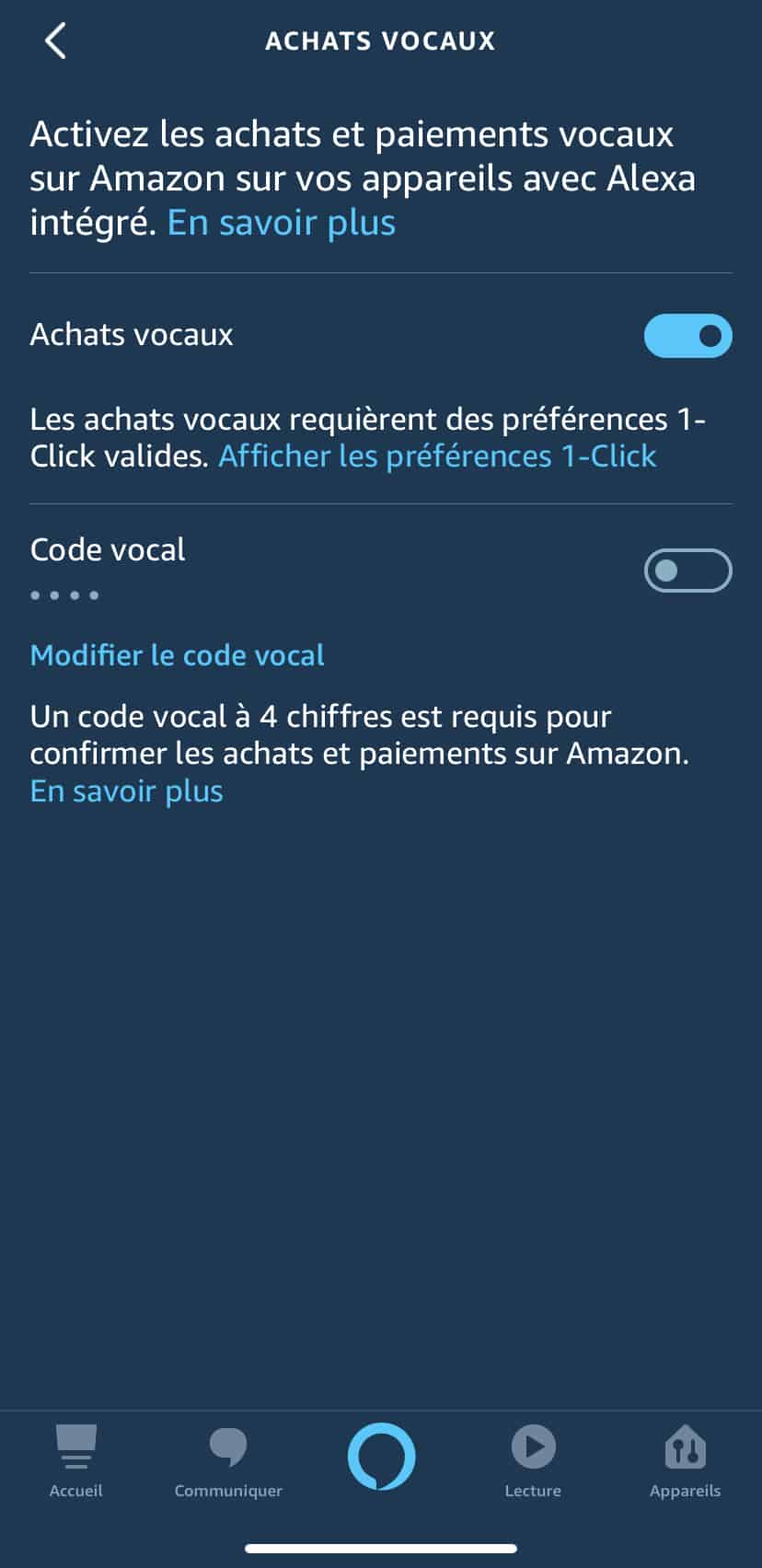
Task: Activate the Alexa voice button
Action: coord(381,1457)
